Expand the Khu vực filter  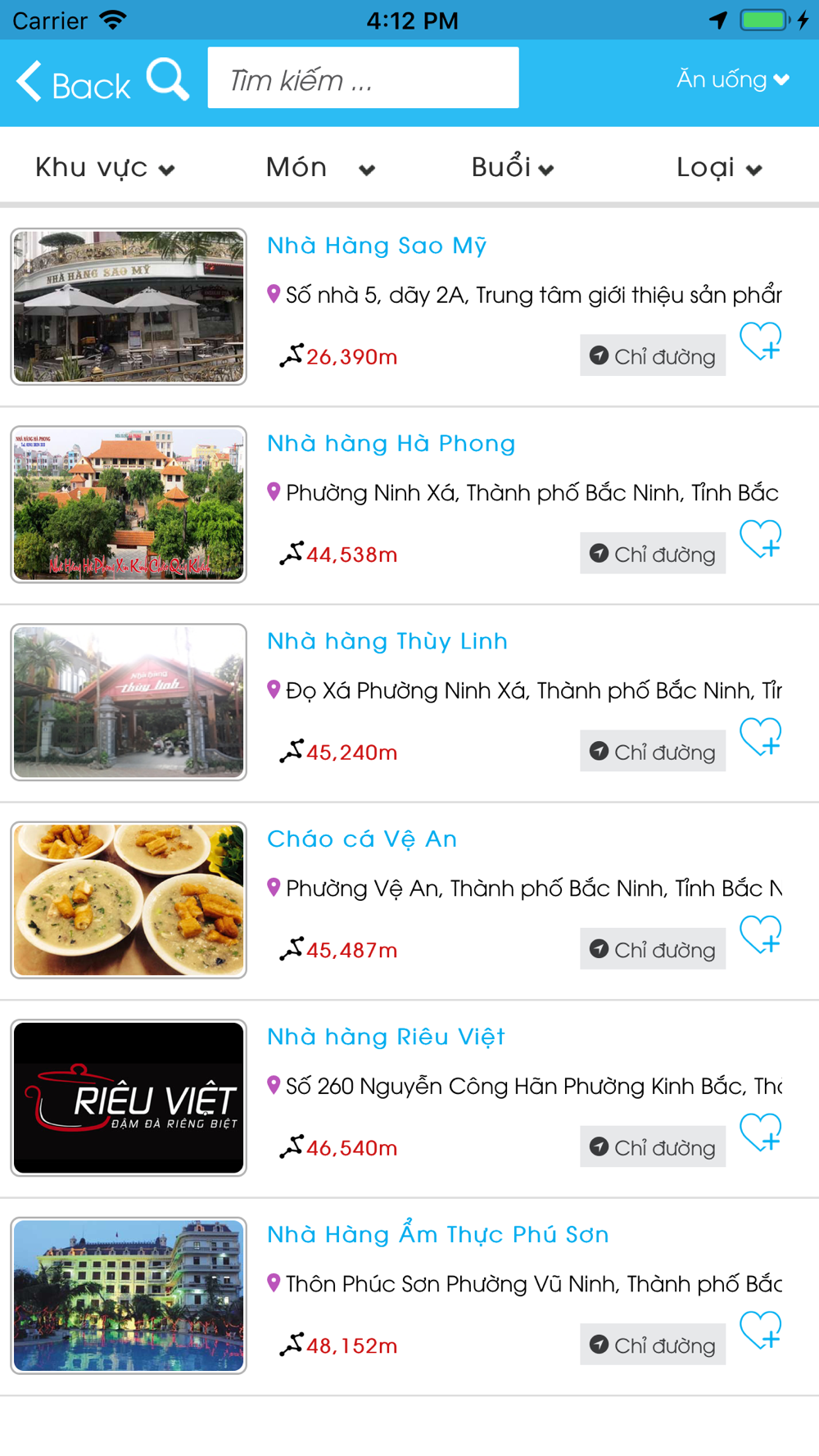pos(105,168)
